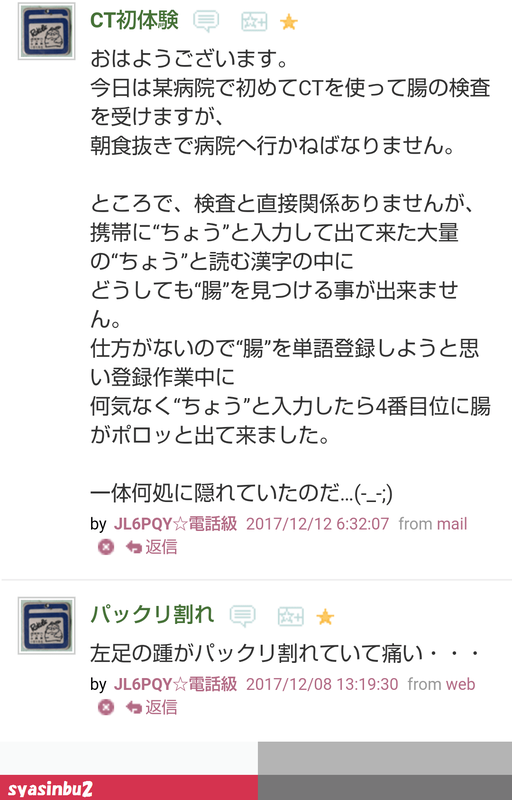Reply (返信) to the CT初体験 post
The height and width of the screenshot is (800, 512).
click(152, 547)
